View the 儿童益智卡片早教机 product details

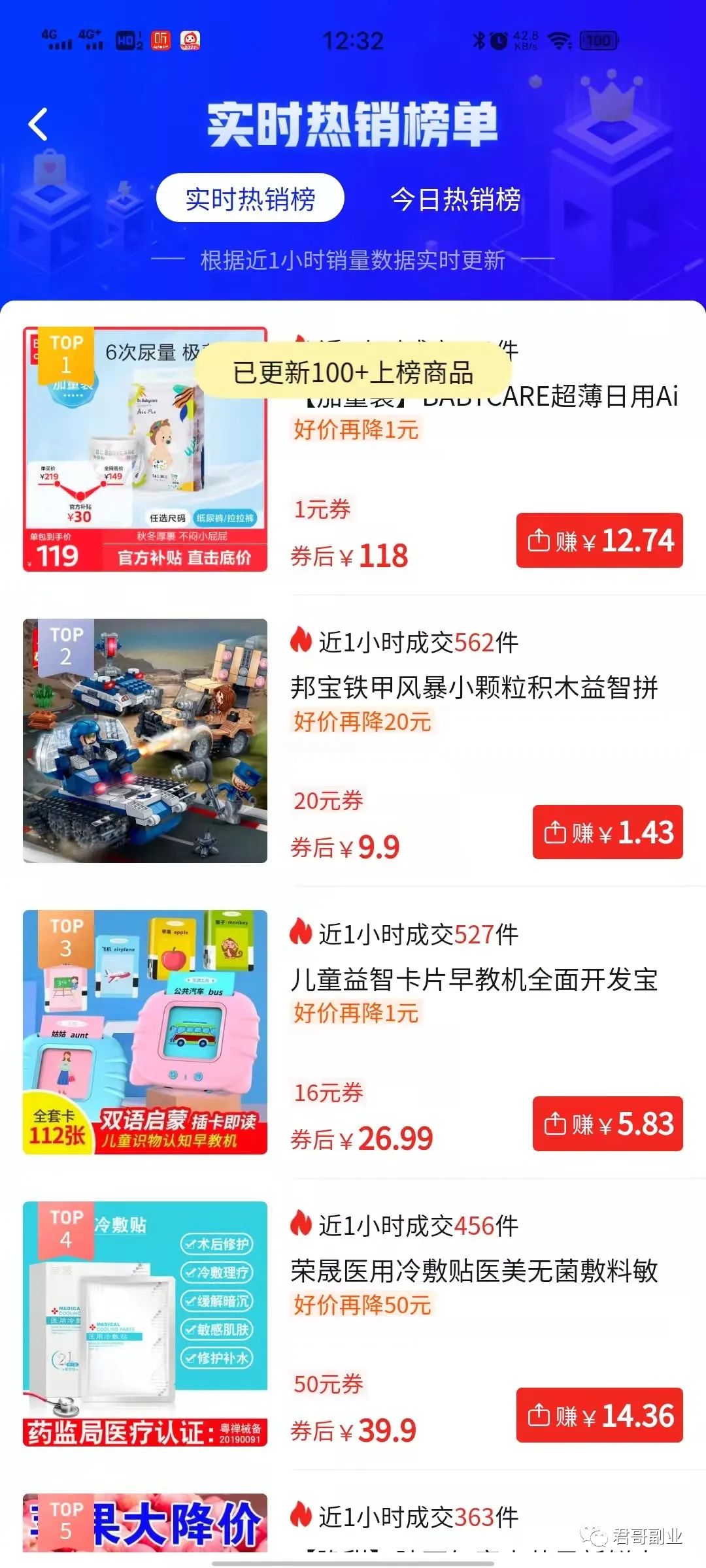(x=474, y=979)
